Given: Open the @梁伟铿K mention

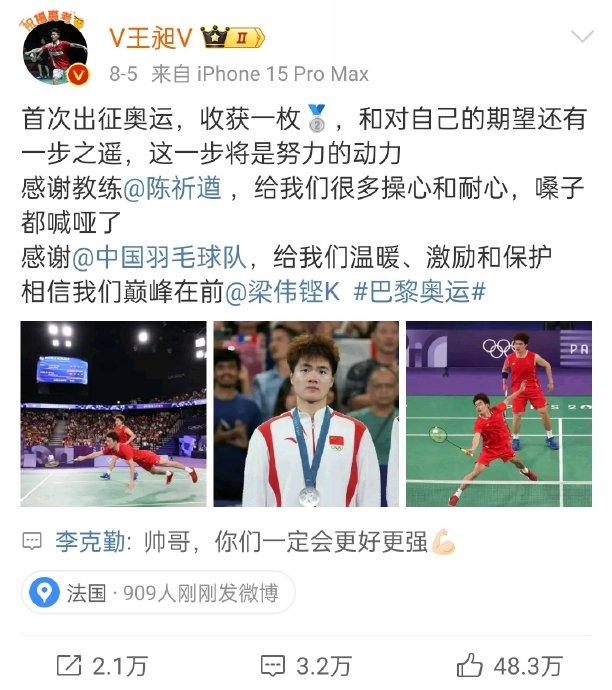Looking at the screenshot, I should [282, 292].
